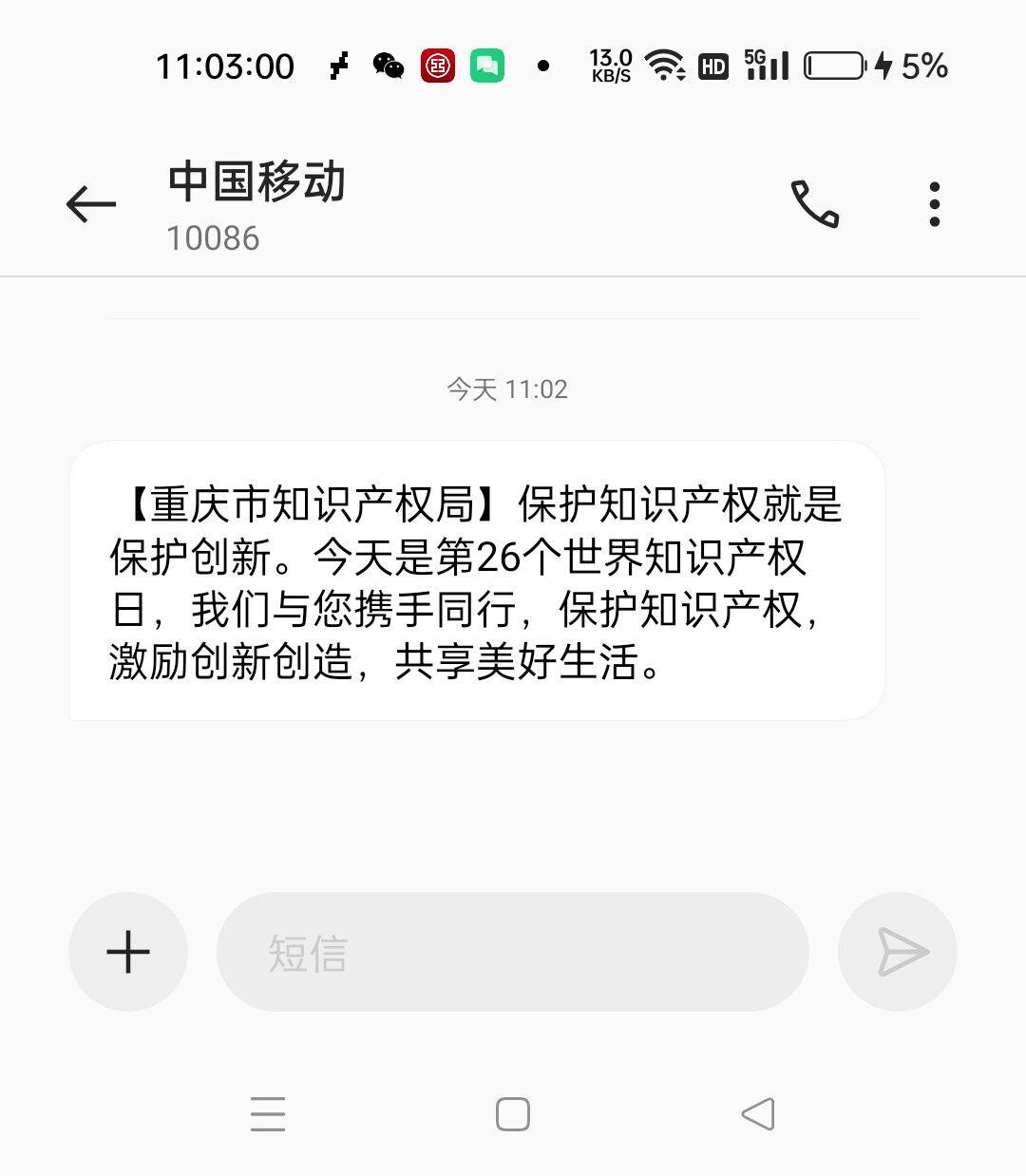Open the three-dot overflow menu
Viewport: 1026px width, 1176px height.
pyautogui.click(x=935, y=204)
